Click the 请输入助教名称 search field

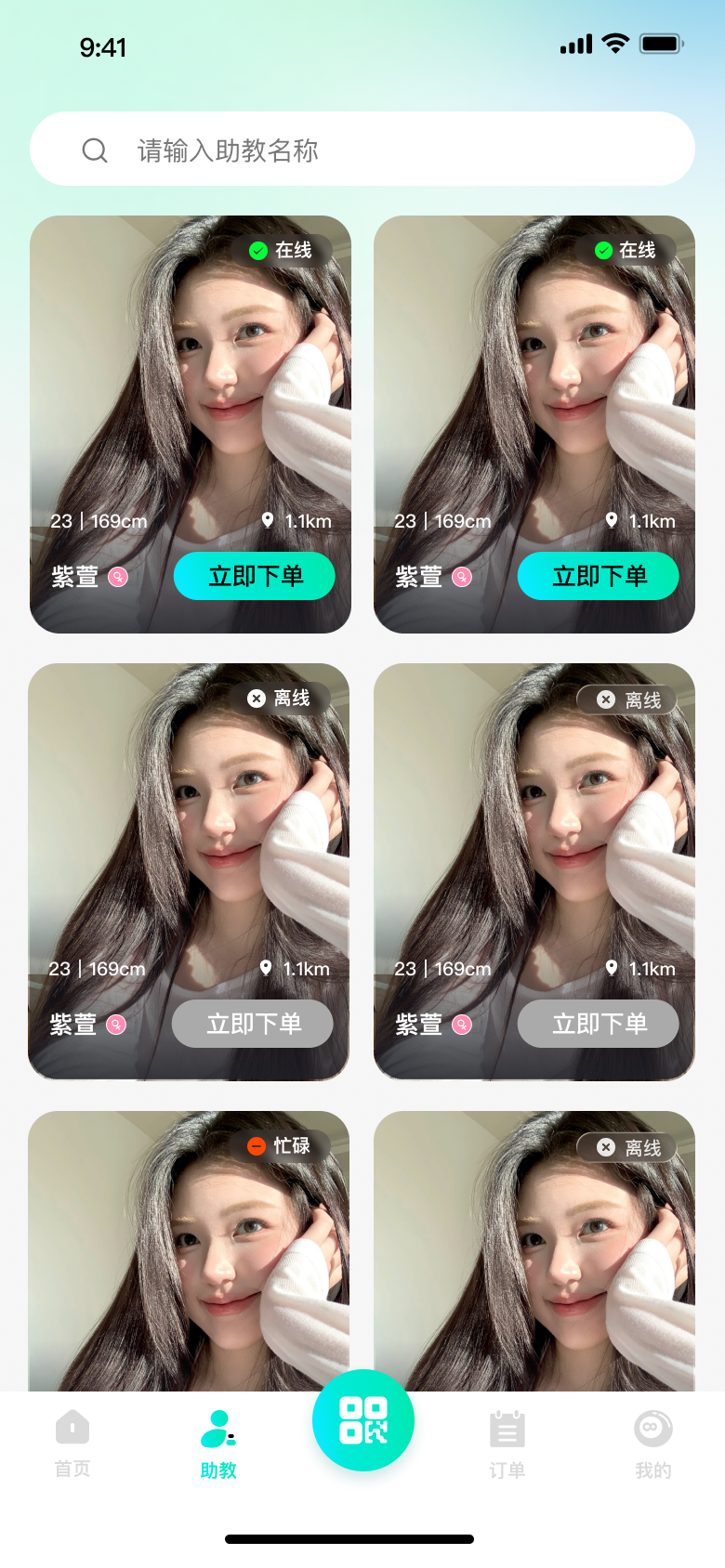click(232, 150)
